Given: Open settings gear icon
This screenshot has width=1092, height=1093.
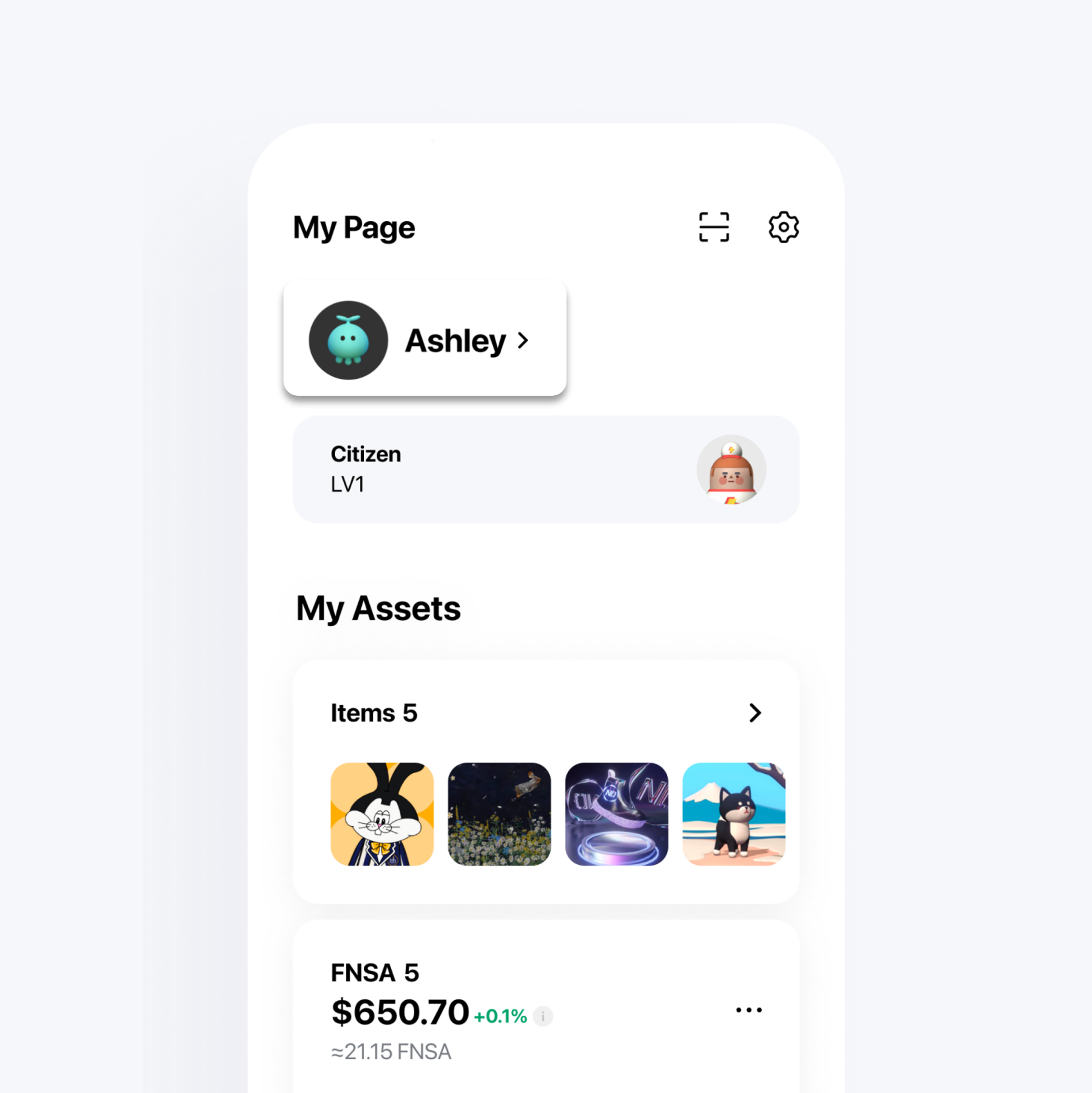Looking at the screenshot, I should 783,227.
